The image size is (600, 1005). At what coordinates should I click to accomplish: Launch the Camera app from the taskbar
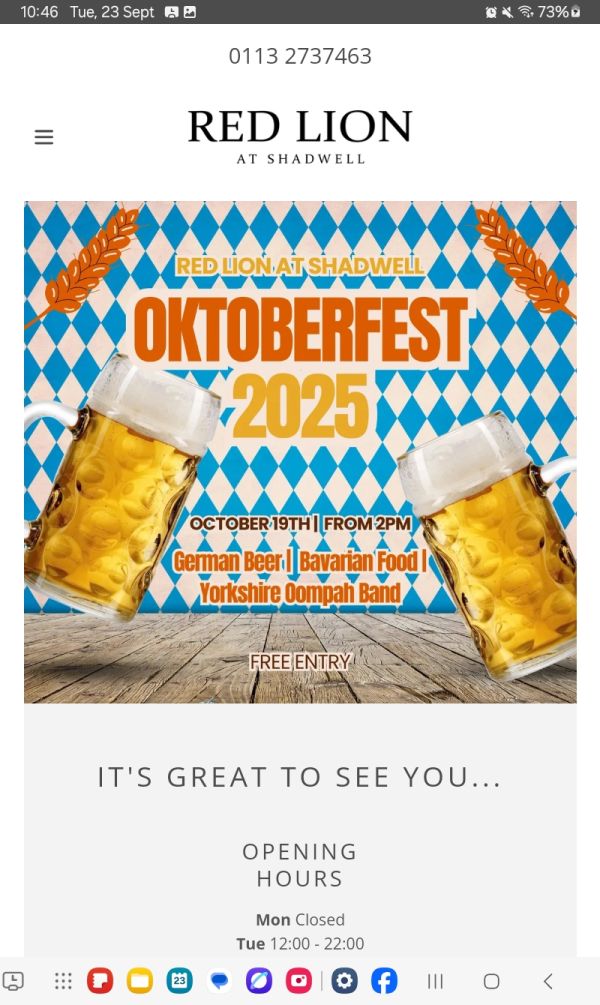coord(299,981)
